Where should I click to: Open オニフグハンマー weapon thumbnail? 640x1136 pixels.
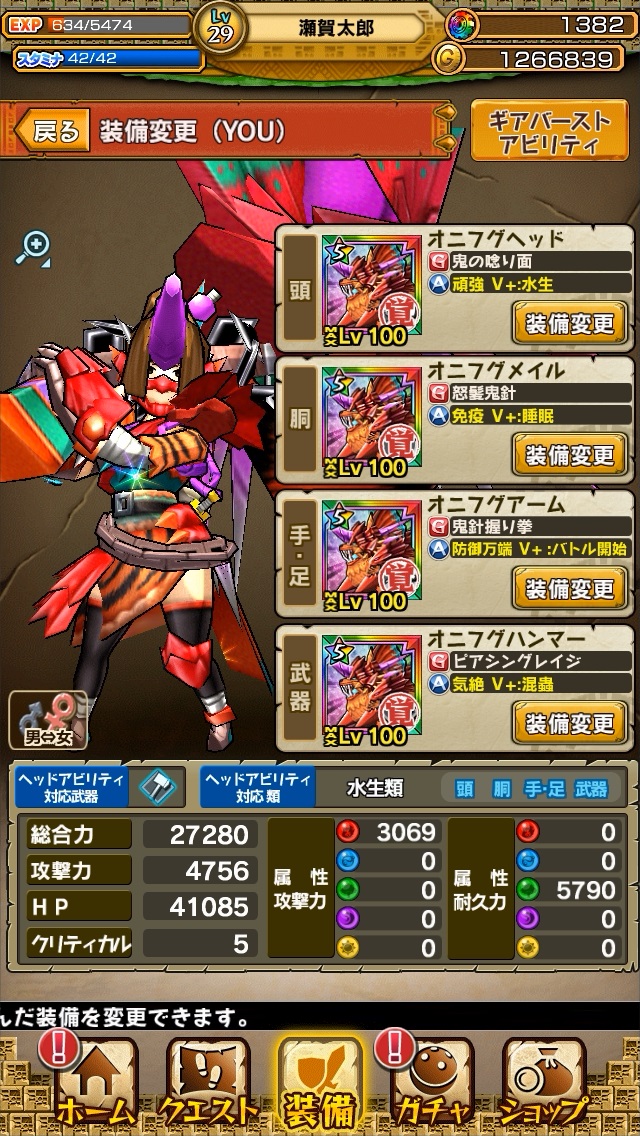(x=371, y=690)
